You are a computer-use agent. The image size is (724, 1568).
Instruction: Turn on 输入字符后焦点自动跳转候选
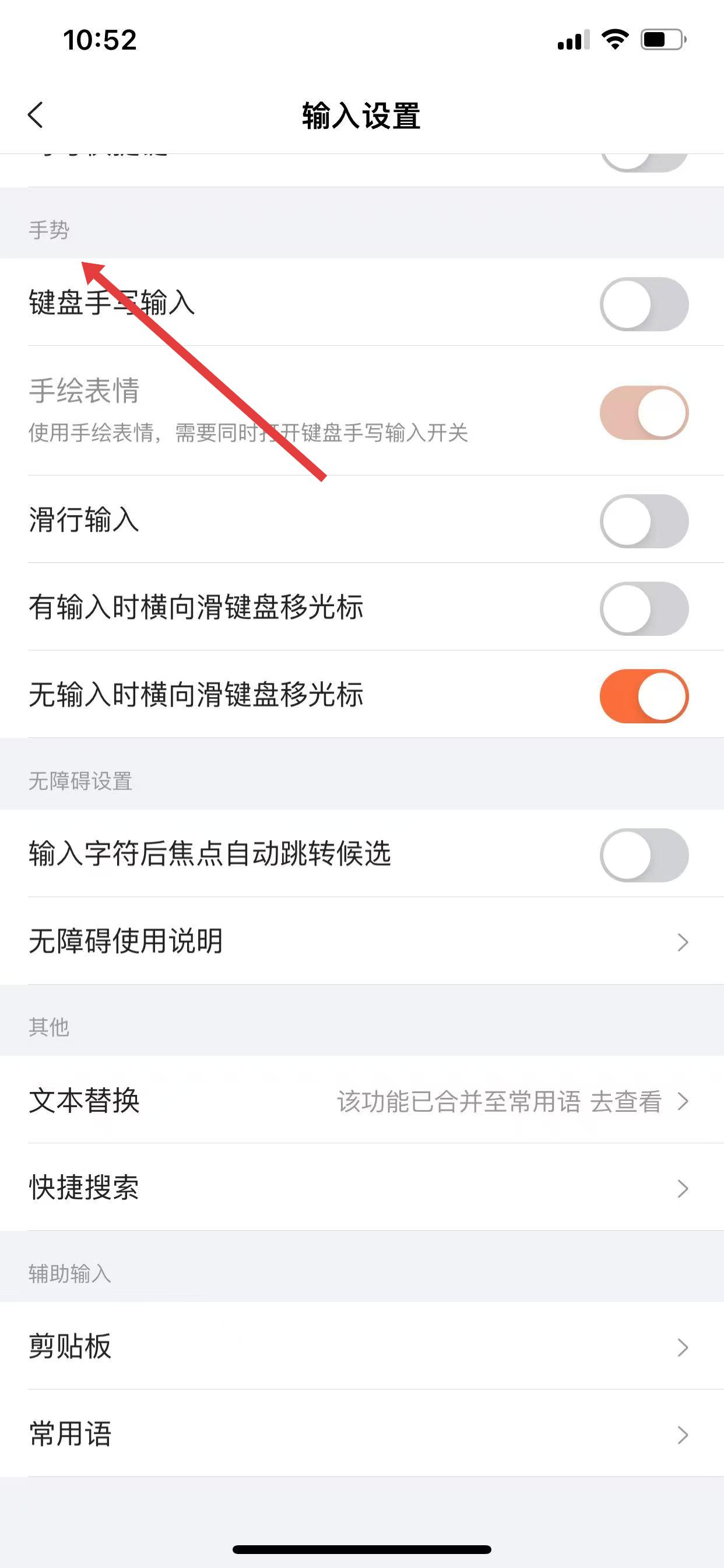pyautogui.click(x=644, y=855)
